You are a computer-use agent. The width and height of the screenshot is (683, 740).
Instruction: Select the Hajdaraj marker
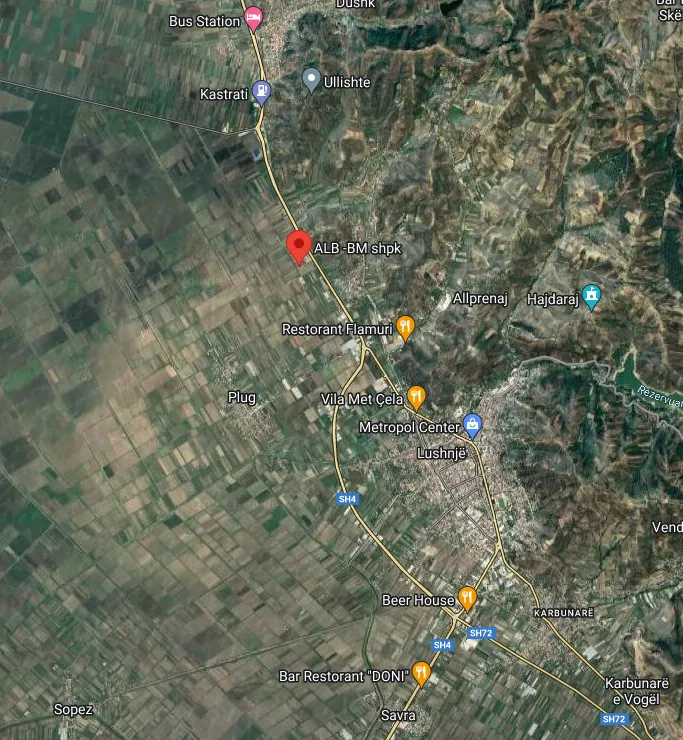[x=592, y=296]
